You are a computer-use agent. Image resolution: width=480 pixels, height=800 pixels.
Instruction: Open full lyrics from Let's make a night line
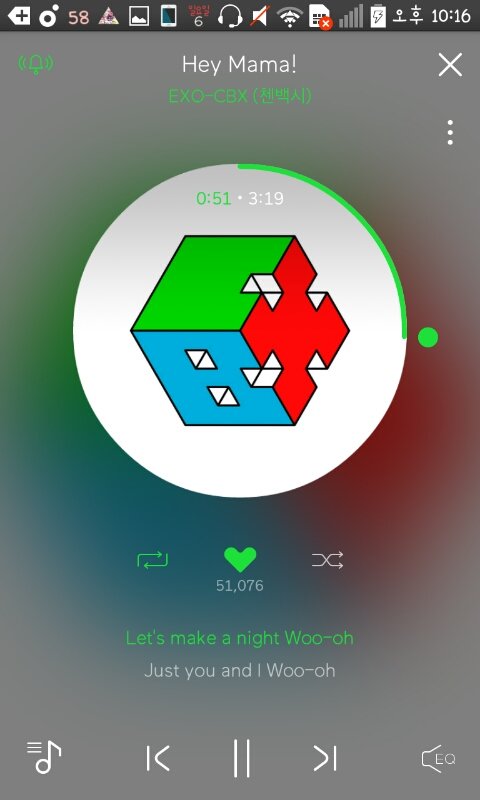coord(240,638)
